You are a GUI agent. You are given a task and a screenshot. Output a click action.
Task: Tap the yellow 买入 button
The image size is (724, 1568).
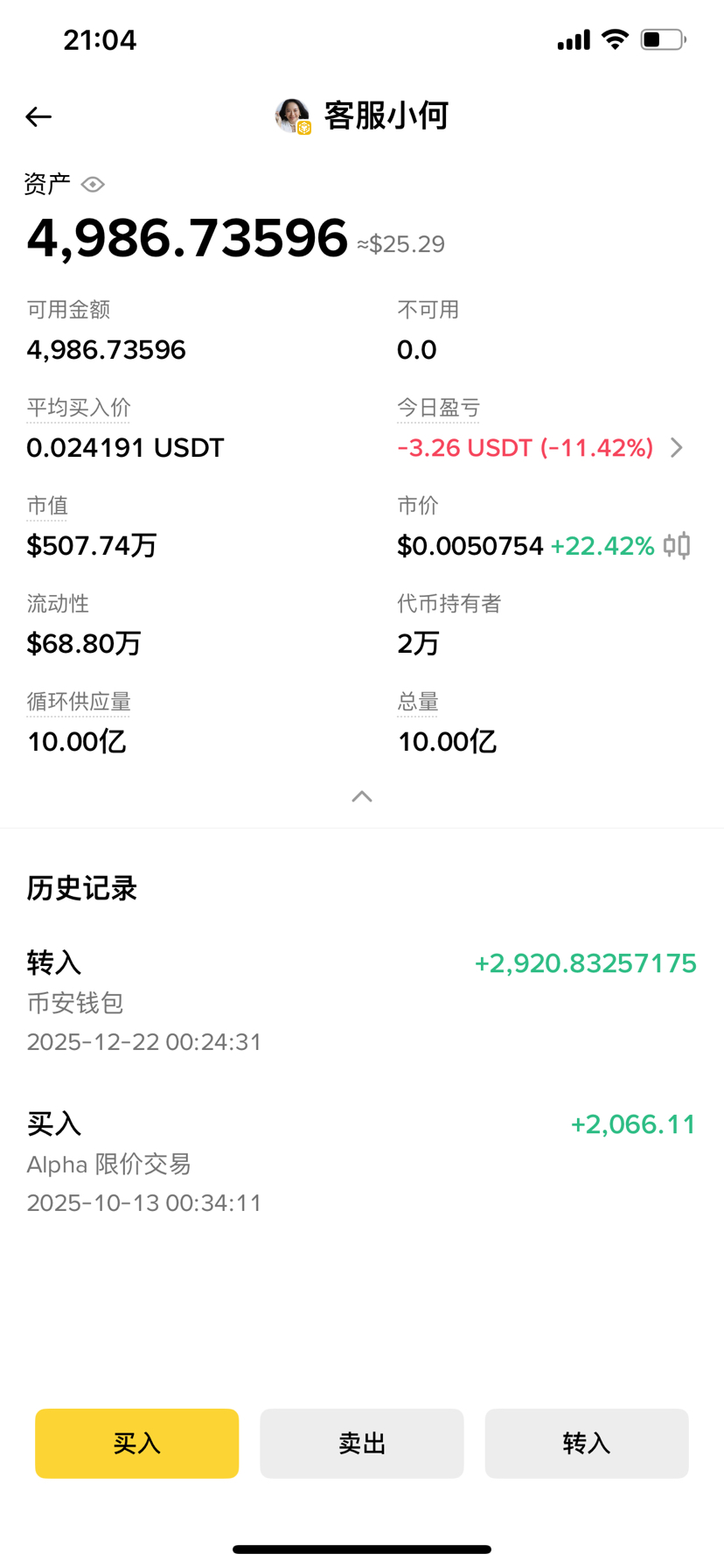(x=137, y=1443)
